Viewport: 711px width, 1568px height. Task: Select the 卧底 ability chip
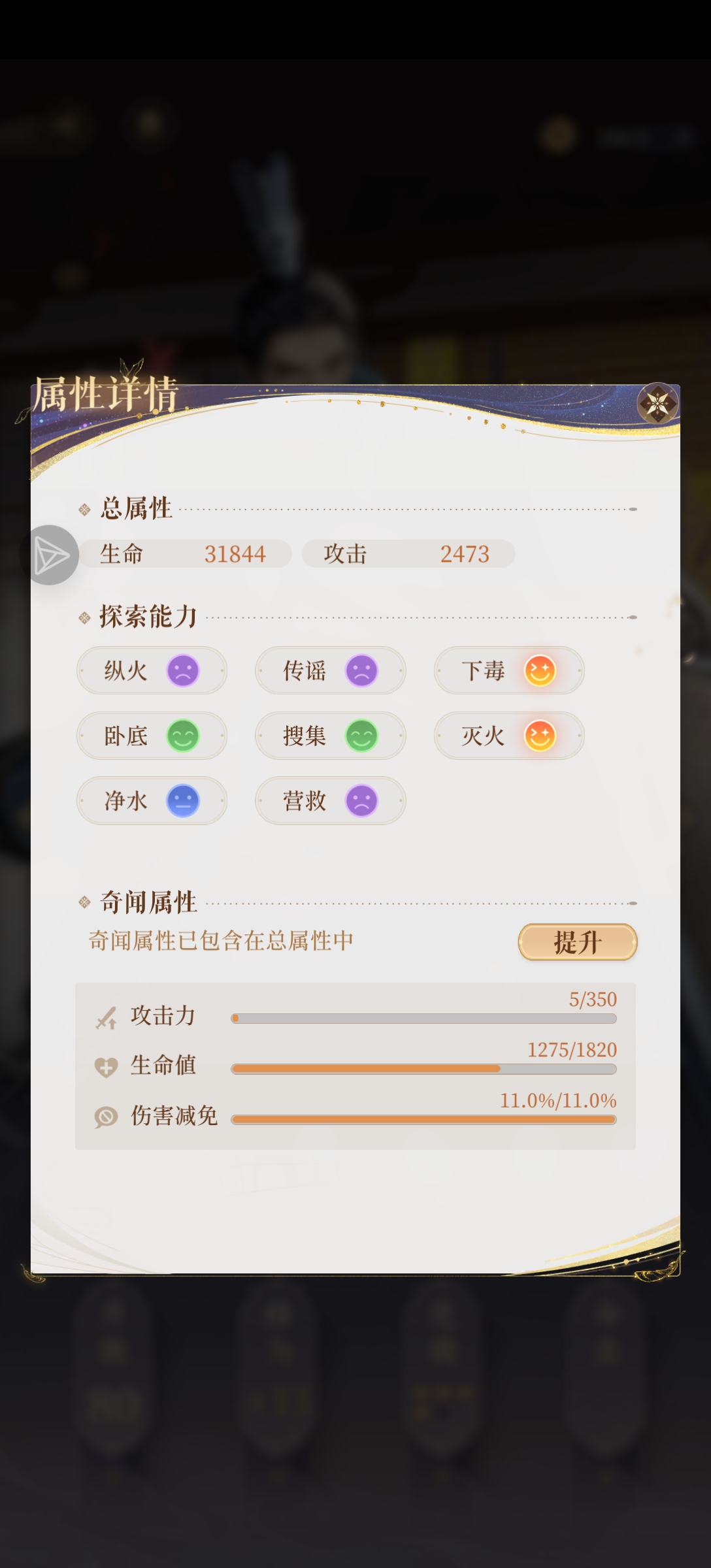click(152, 736)
